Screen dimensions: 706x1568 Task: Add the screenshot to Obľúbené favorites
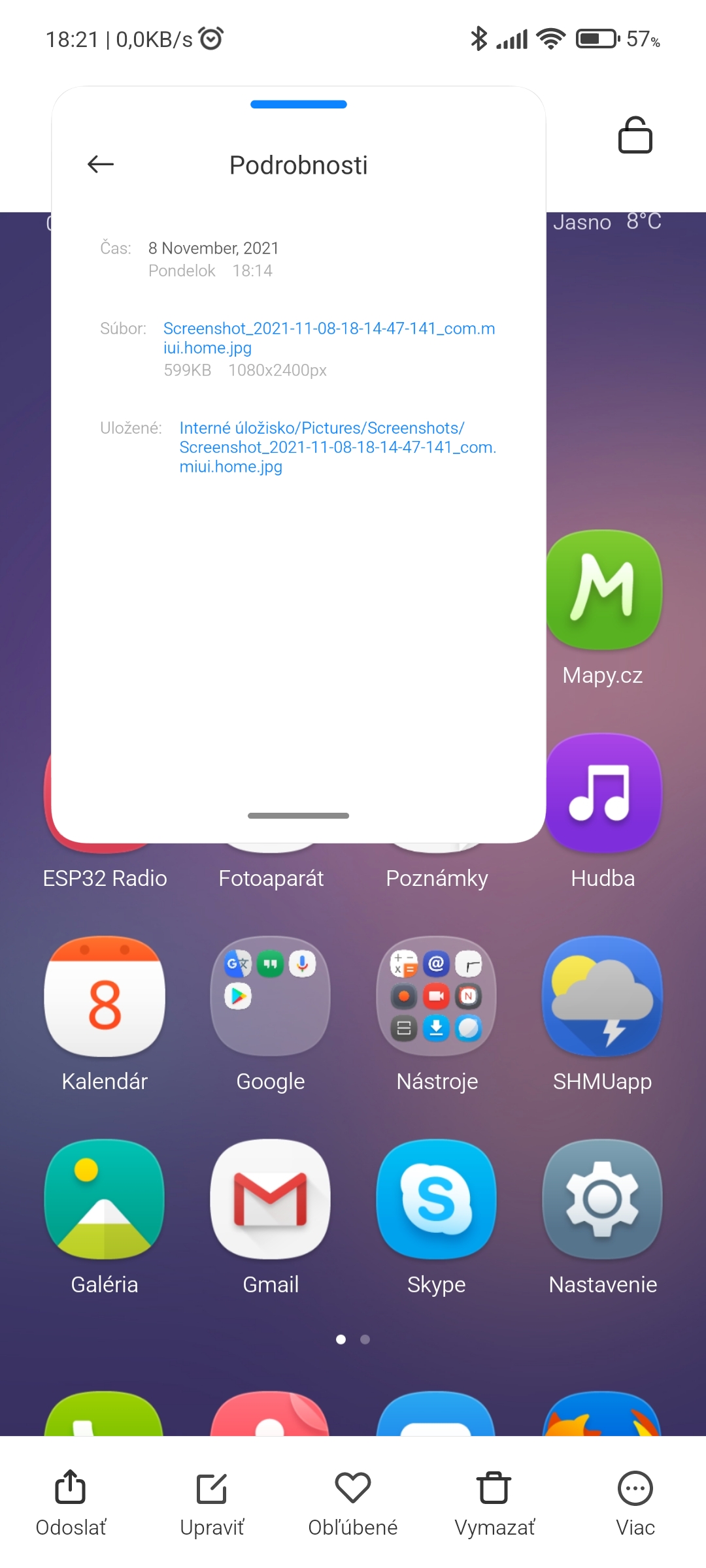coord(353,1502)
